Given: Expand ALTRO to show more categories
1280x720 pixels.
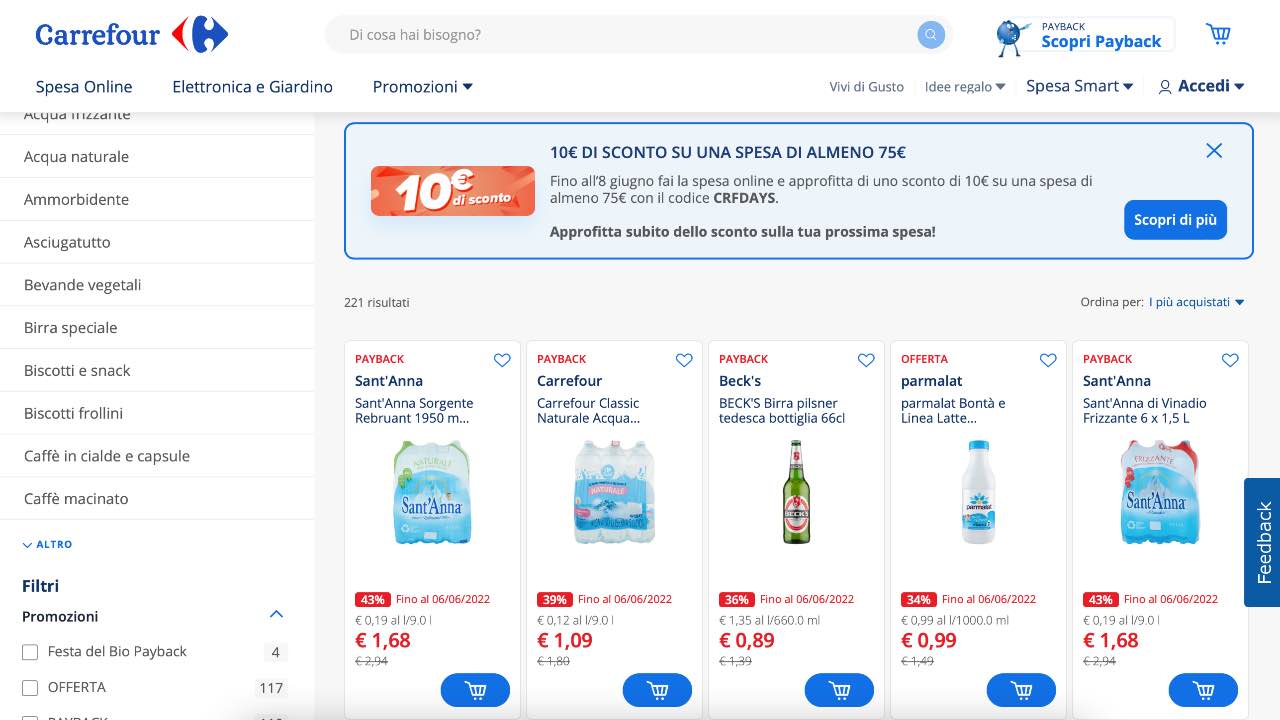Looking at the screenshot, I should [48, 545].
